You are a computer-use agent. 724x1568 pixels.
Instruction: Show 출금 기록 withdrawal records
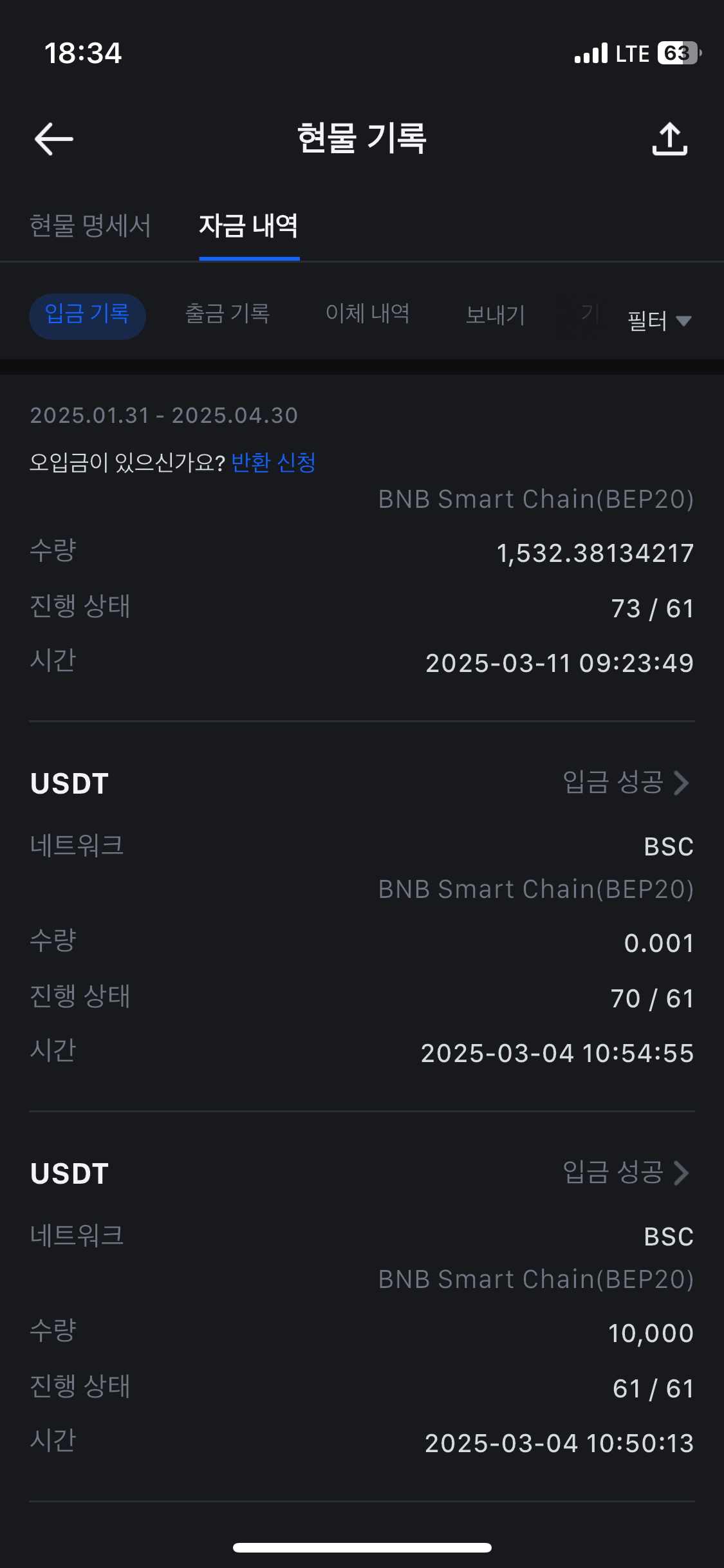pyautogui.click(x=227, y=314)
